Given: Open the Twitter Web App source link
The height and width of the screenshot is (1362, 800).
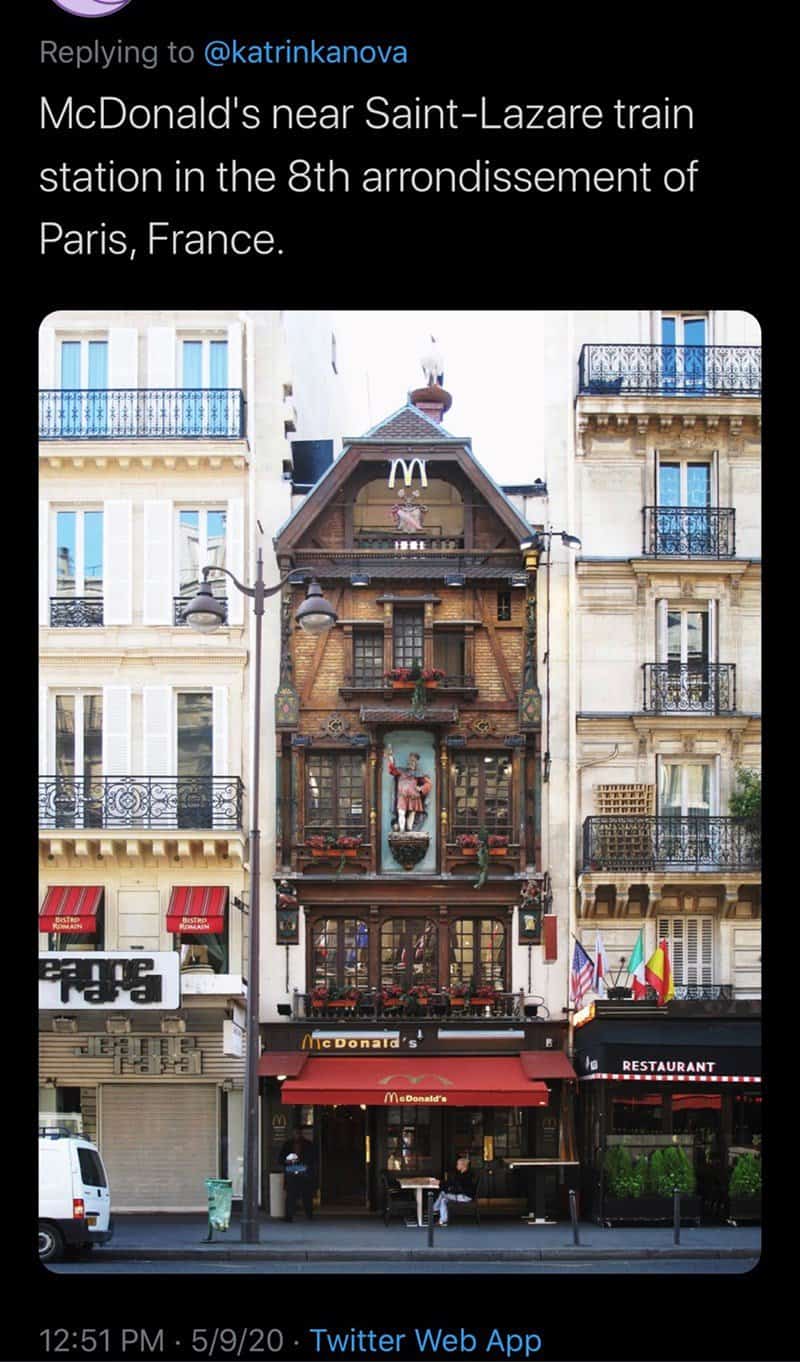Looking at the screenshot, I should tap(425, 1339).
